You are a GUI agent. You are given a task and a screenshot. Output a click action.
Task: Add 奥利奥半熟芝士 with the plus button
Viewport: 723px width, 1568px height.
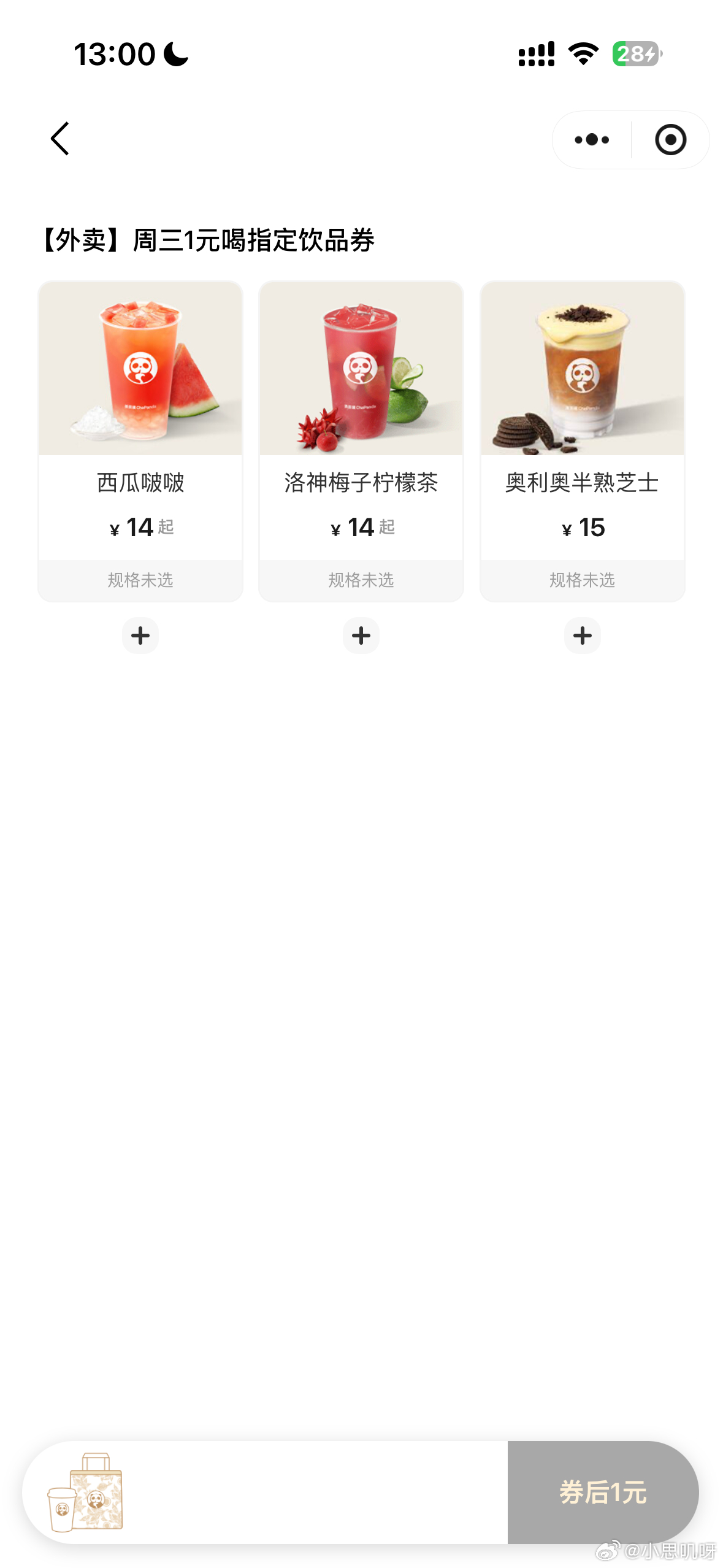click(582, 636)
